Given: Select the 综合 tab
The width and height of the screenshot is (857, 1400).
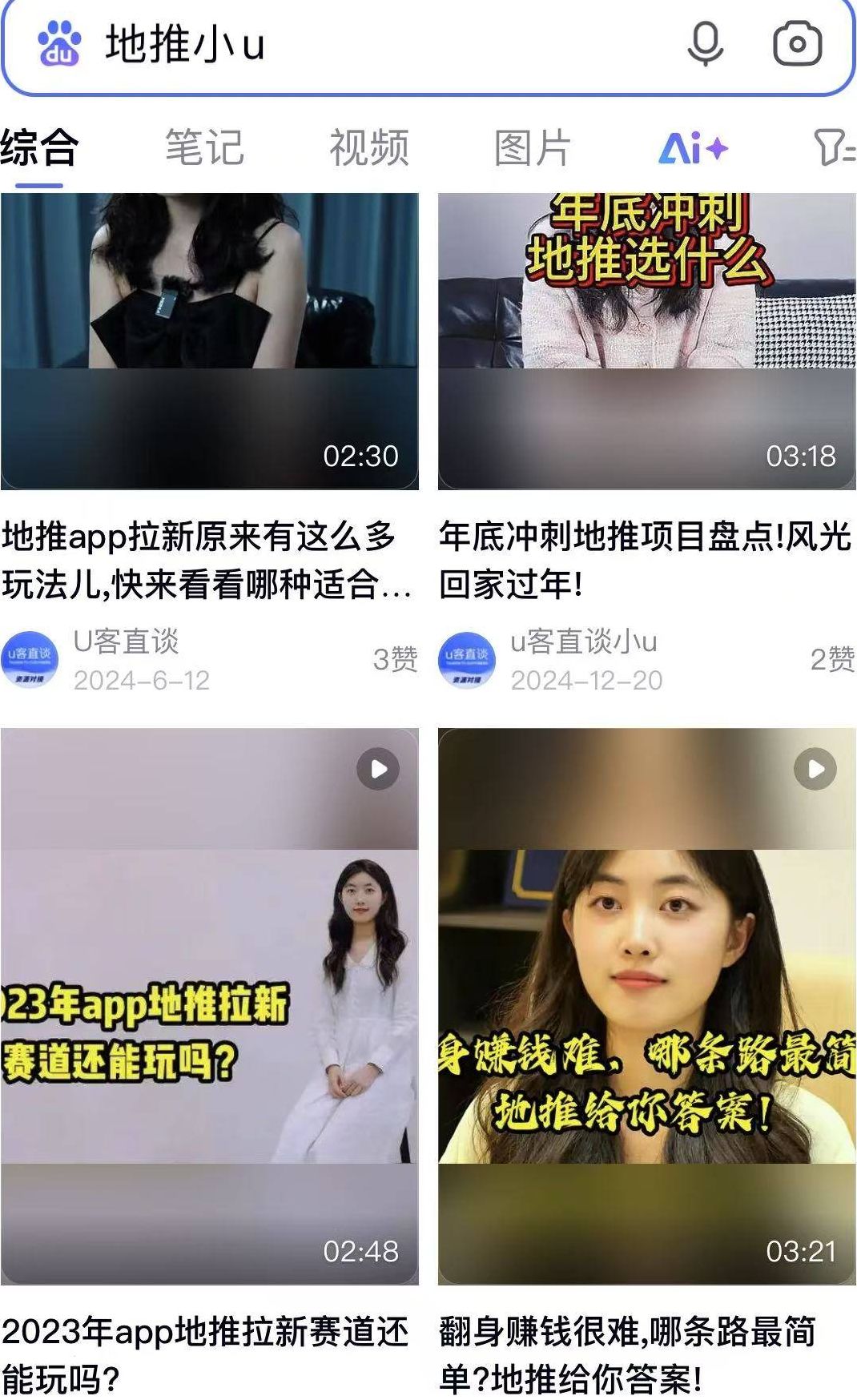Looking at the screenshot, I should coord(38,149).
